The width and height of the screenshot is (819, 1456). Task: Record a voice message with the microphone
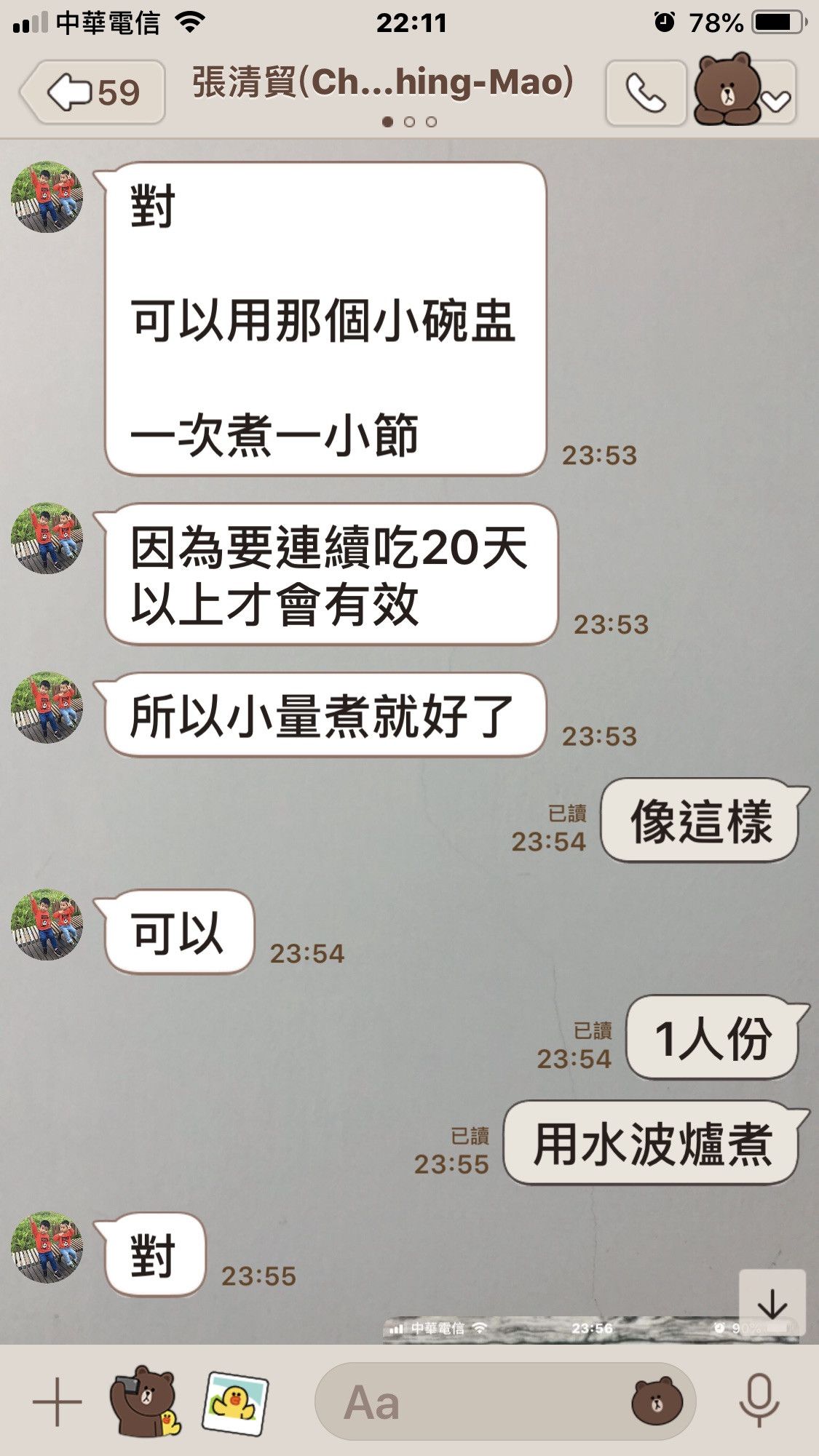pyautogui.click(x=759, y=1401)
